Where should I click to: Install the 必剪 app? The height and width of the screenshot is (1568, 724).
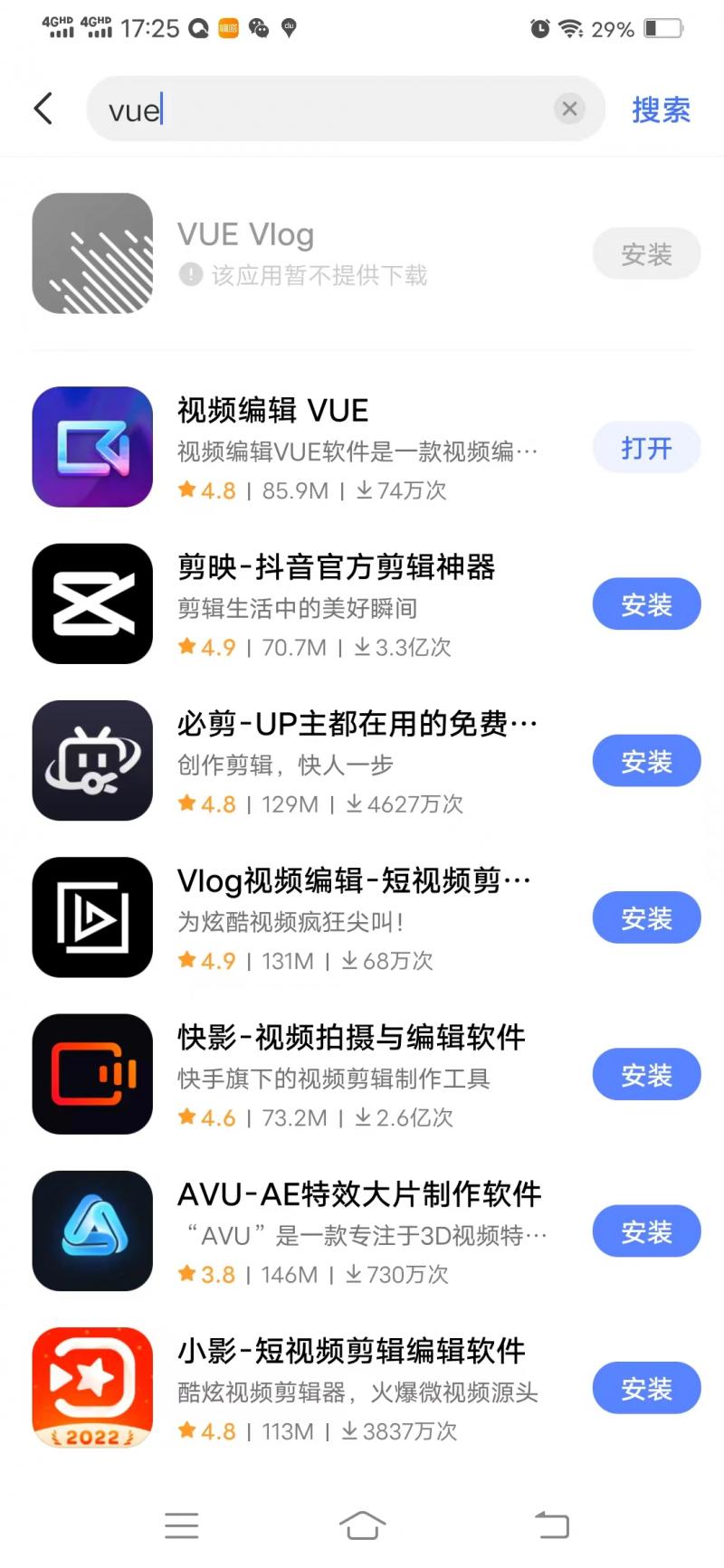click(646, 761)
